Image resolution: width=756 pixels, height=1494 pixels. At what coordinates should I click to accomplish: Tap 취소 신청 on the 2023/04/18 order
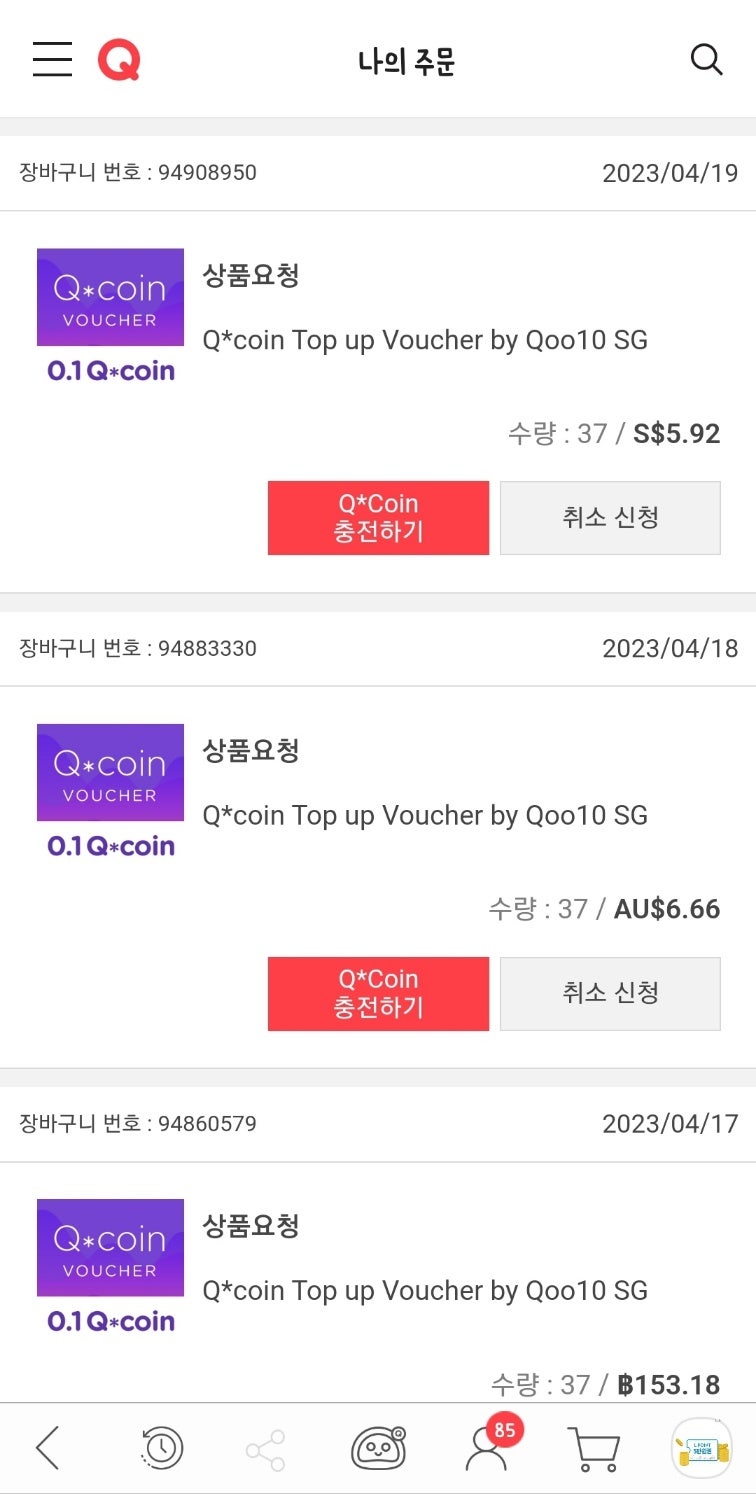coord(610,992)
